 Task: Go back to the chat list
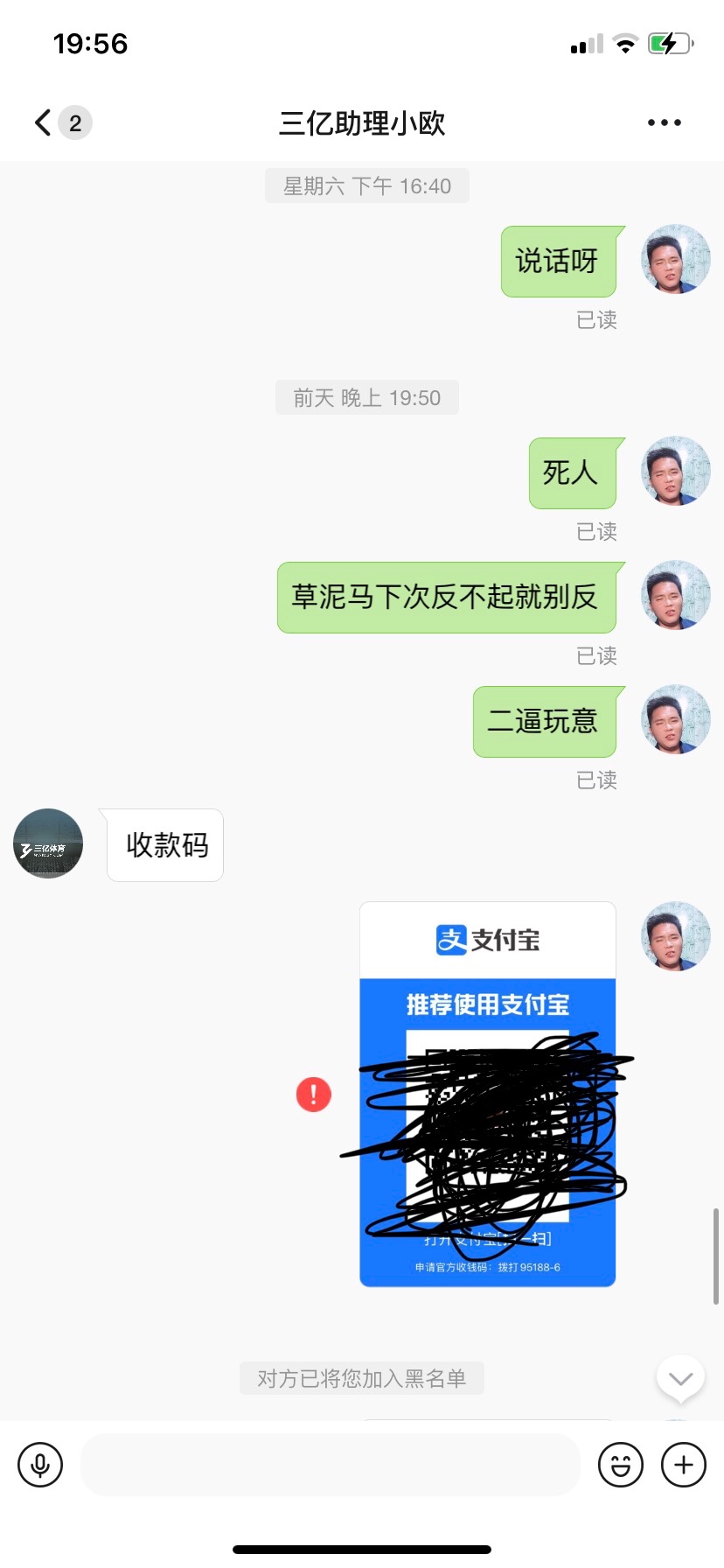pyautogui.click(x=44, y=122)
